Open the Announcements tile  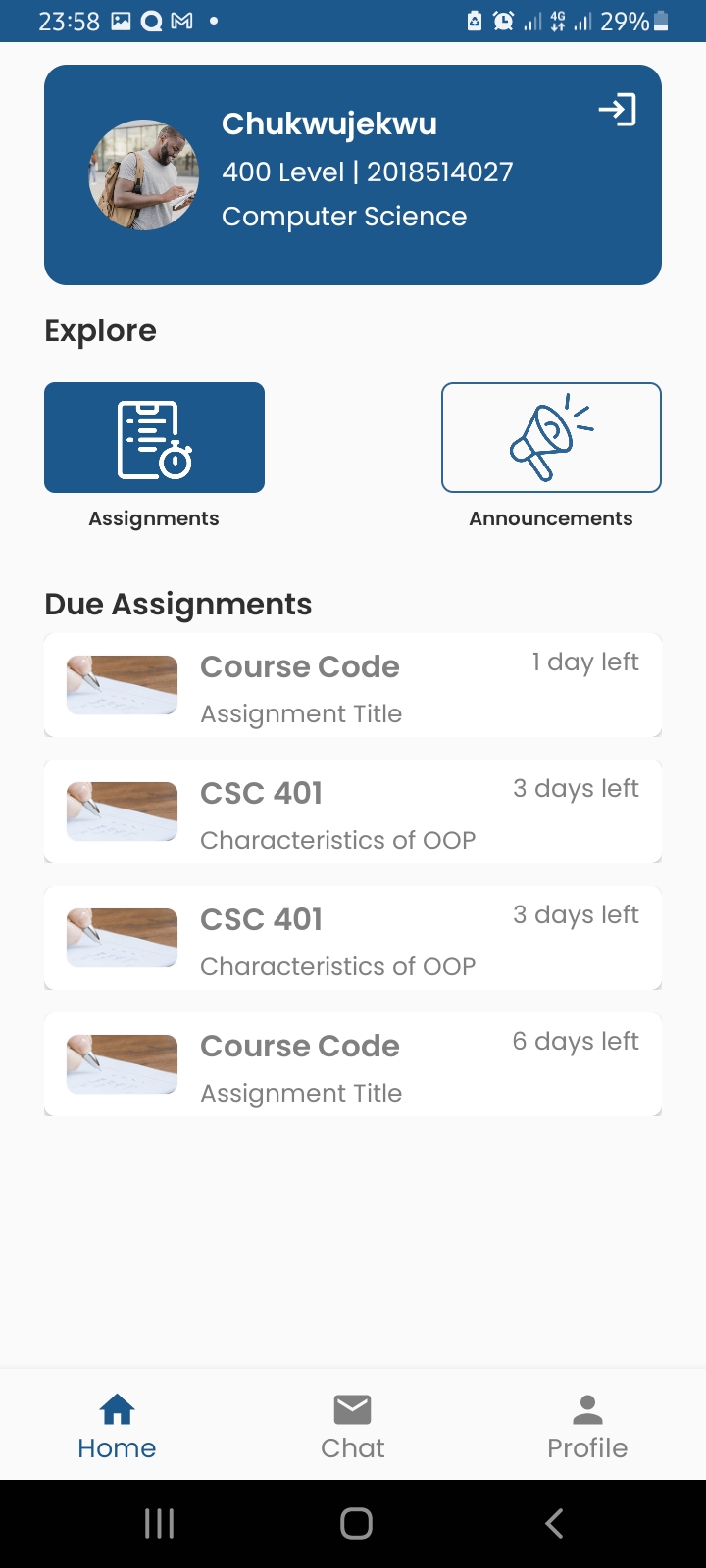click(x=551, y=438)
